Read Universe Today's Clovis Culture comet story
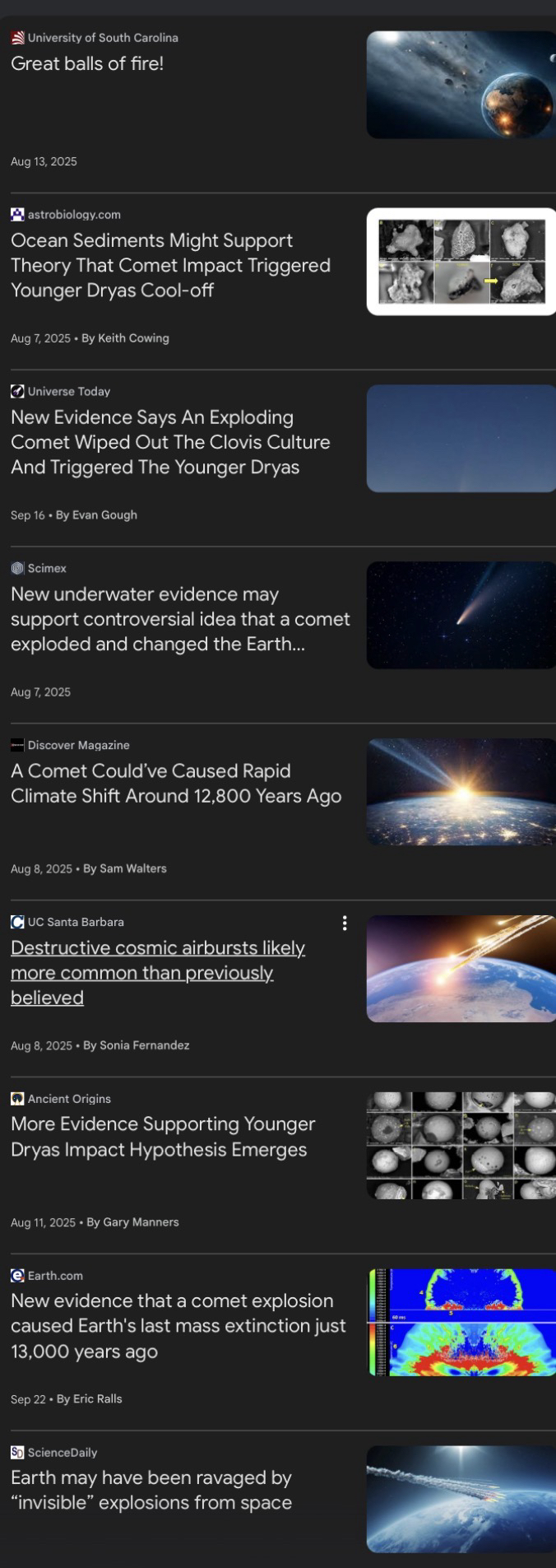This screenshot has width=556, height=1568. (170, 442)
